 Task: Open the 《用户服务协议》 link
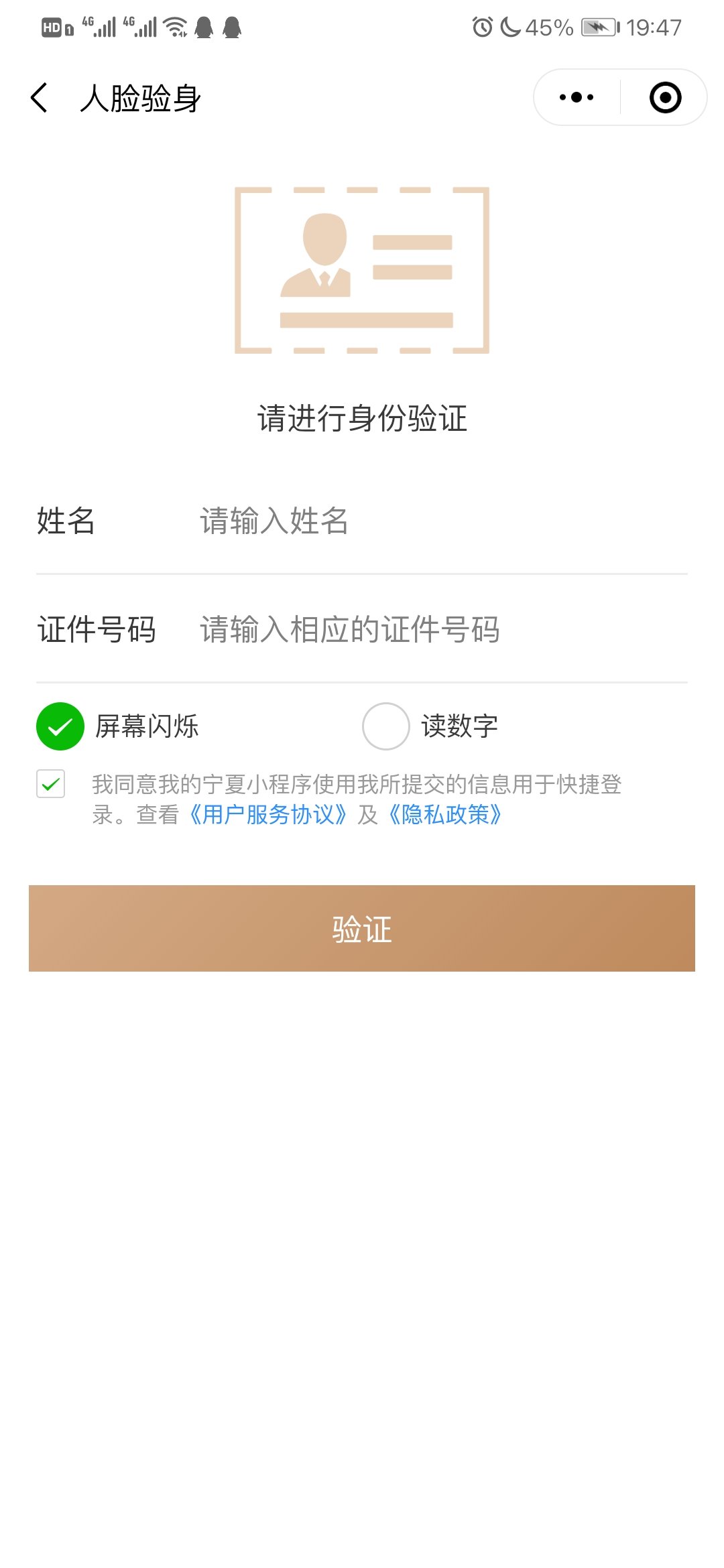(267, 815)
